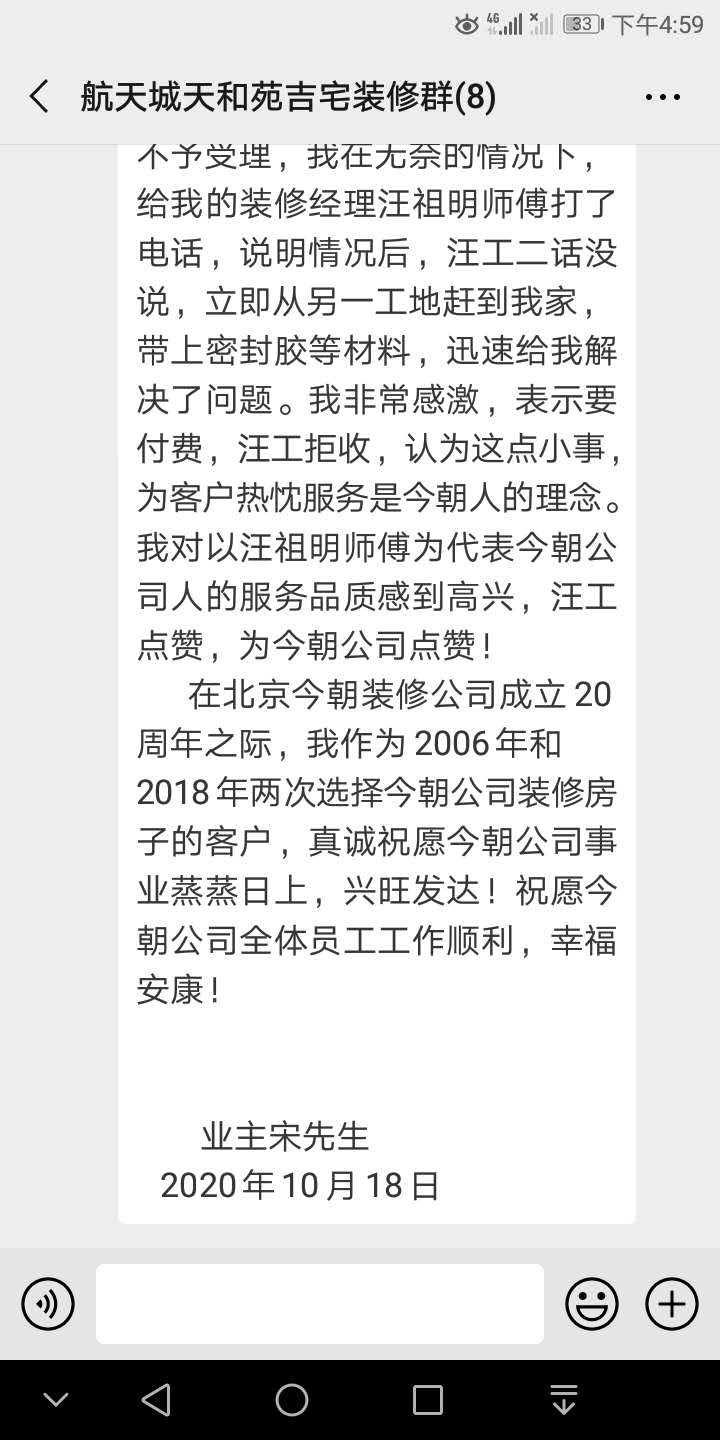Viewport: 720px width, 1440px height.
Task: Switch to voice message input
Action: point(48,1304)
